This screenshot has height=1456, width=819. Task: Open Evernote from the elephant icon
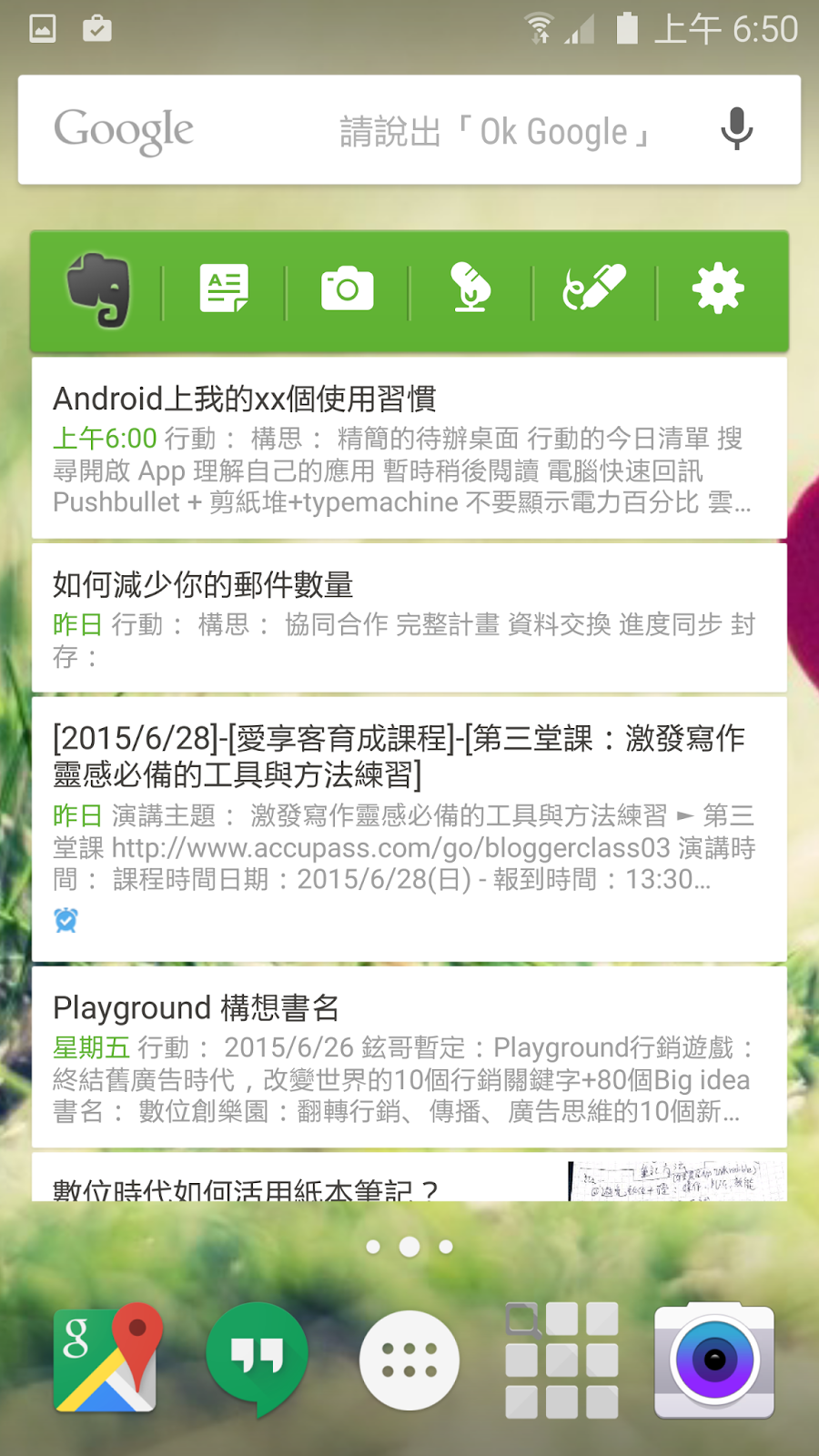(98, 290)
